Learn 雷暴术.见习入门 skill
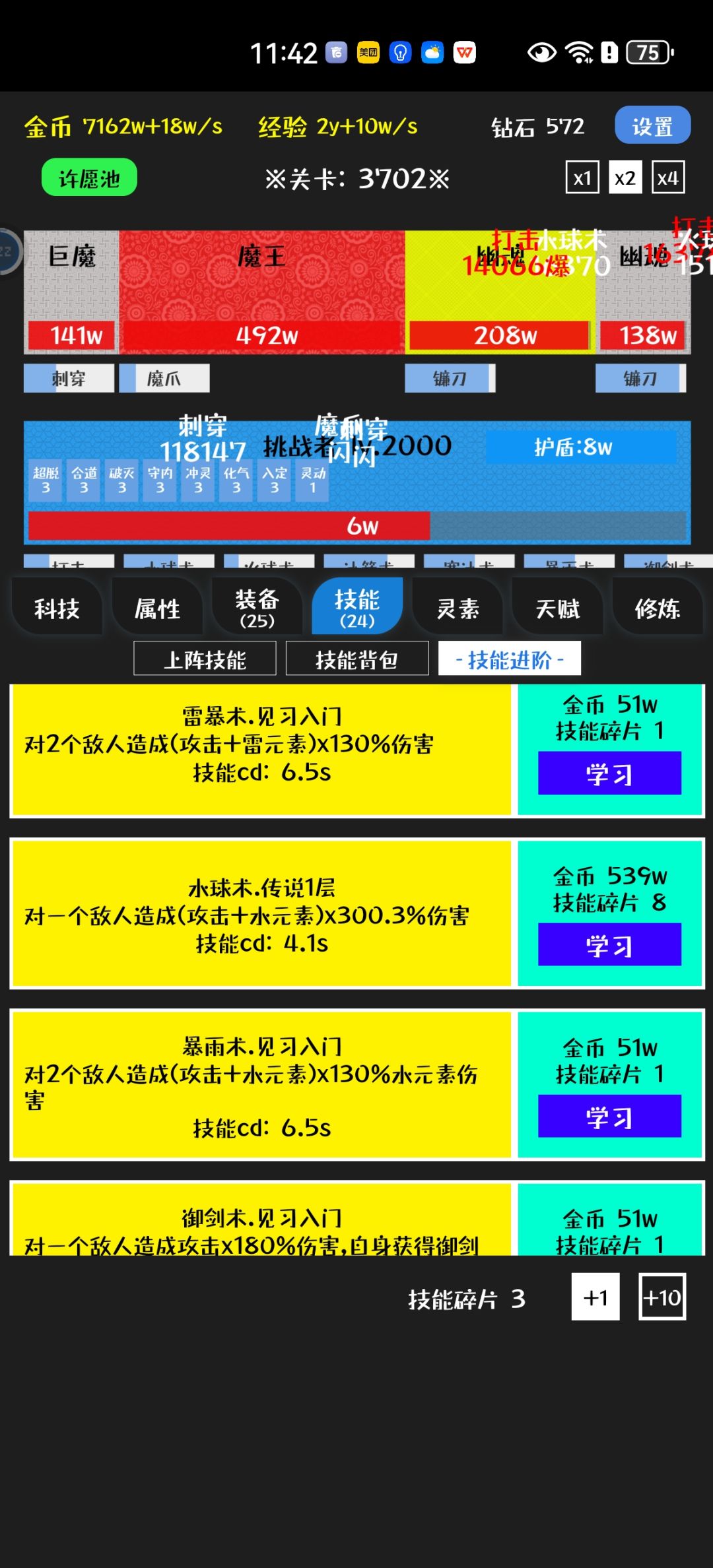 point(609,773)
